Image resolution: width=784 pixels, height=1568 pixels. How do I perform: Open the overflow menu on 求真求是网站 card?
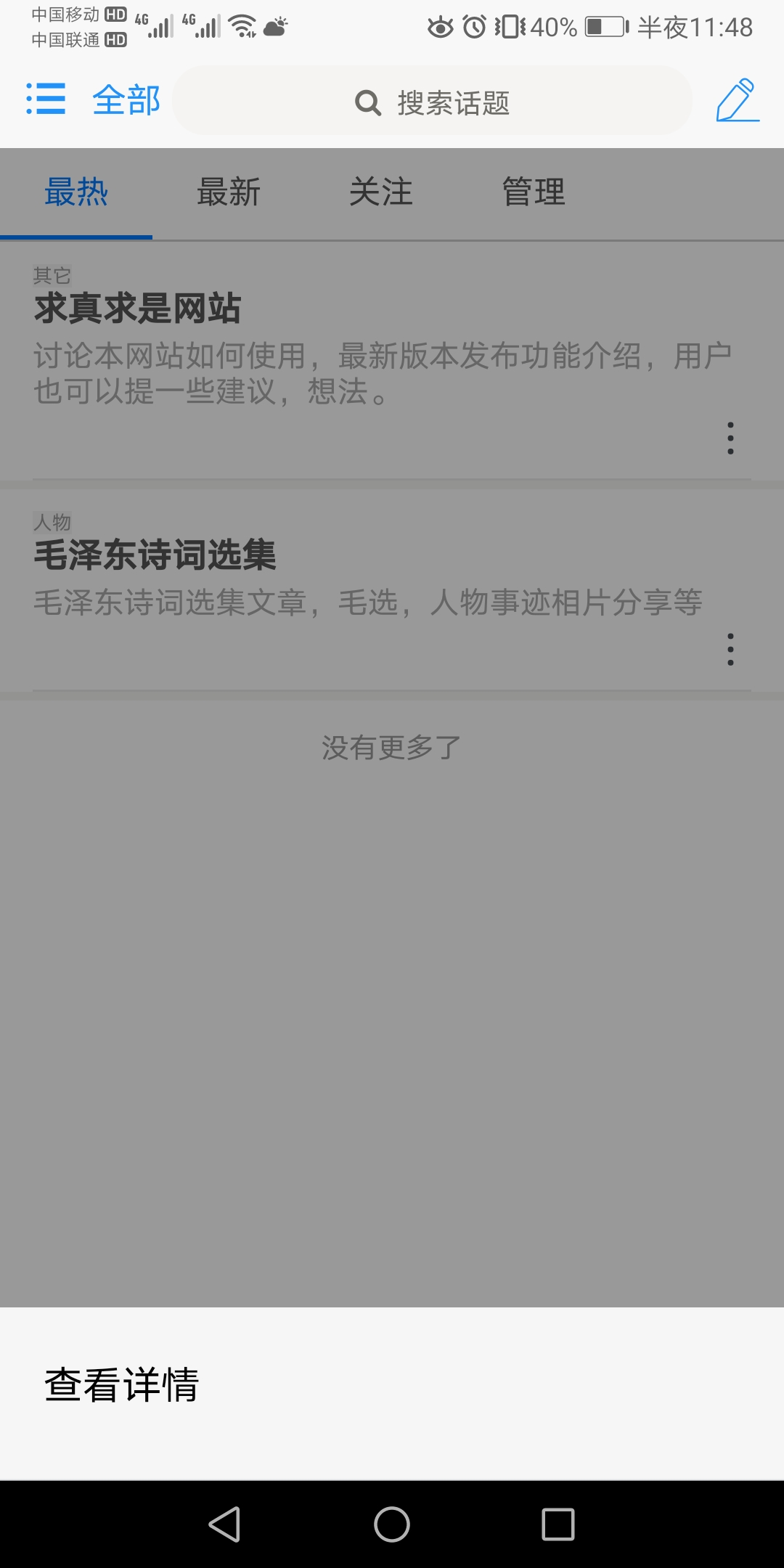coord(729,438)
